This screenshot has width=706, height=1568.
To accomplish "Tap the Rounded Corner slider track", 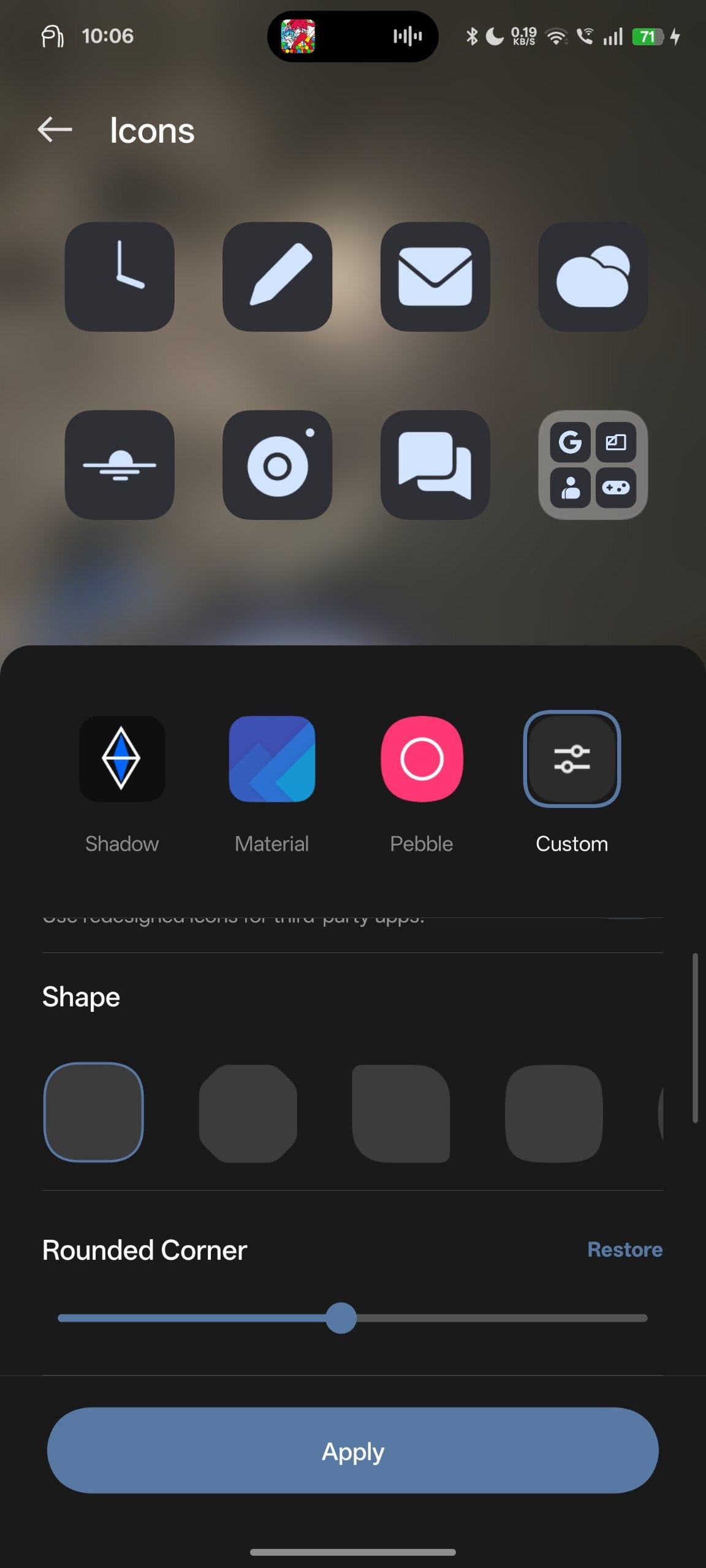I will tap(353, 1318).
